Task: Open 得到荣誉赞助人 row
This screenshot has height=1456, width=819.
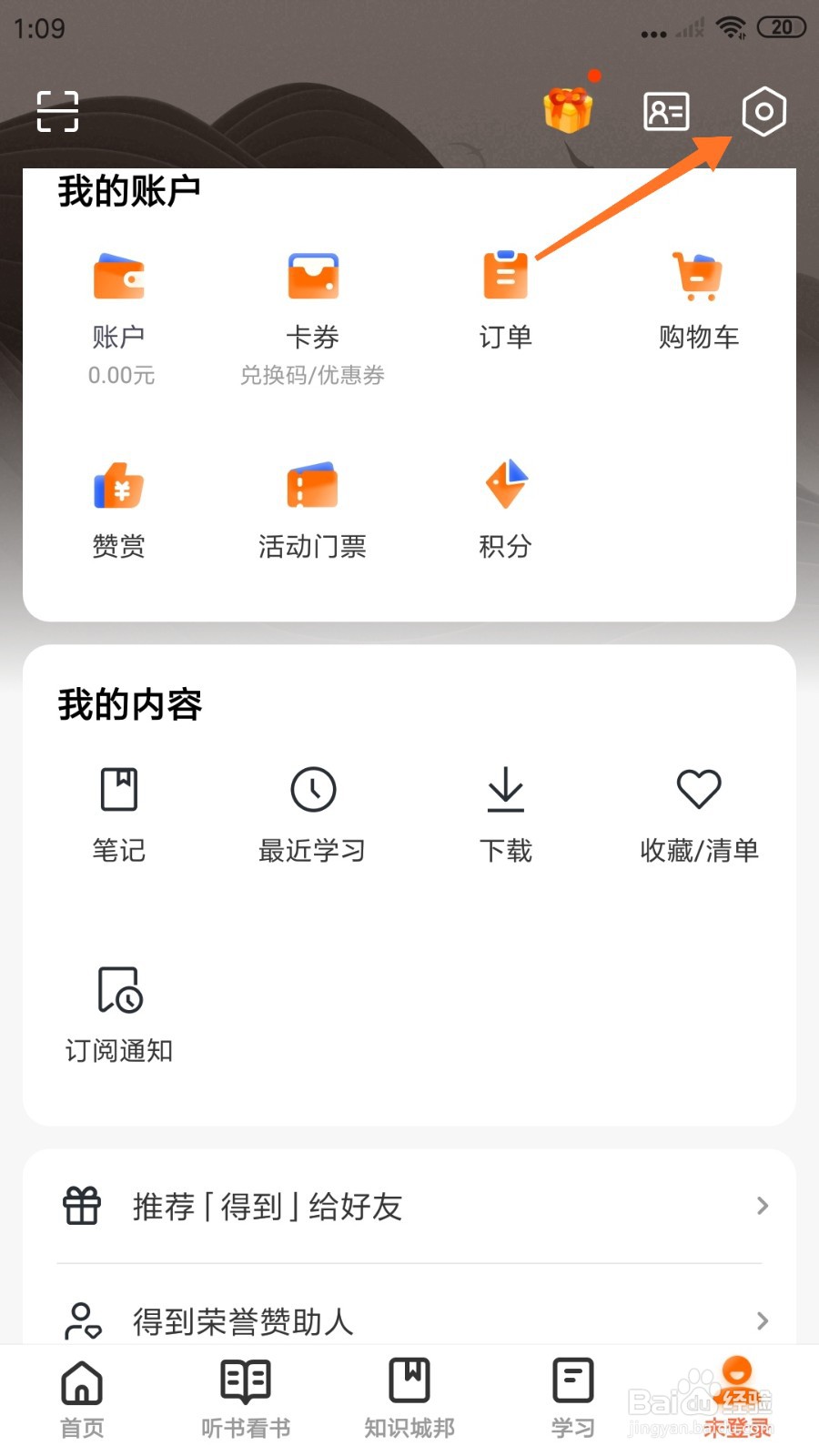Action: pyautogui.click(x=409, y=1320)
